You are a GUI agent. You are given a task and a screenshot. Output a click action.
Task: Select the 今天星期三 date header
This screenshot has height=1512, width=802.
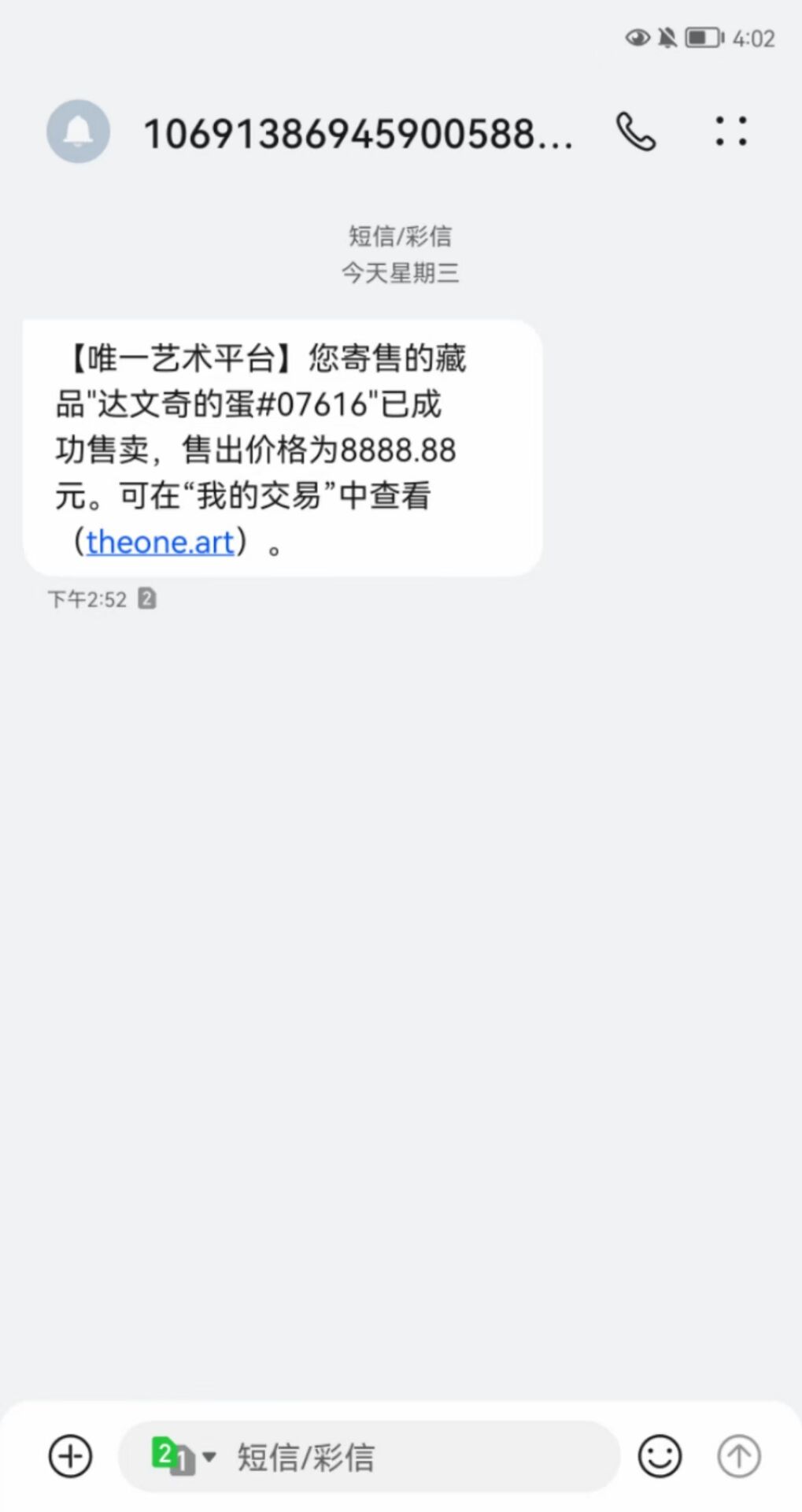[400, 274]
